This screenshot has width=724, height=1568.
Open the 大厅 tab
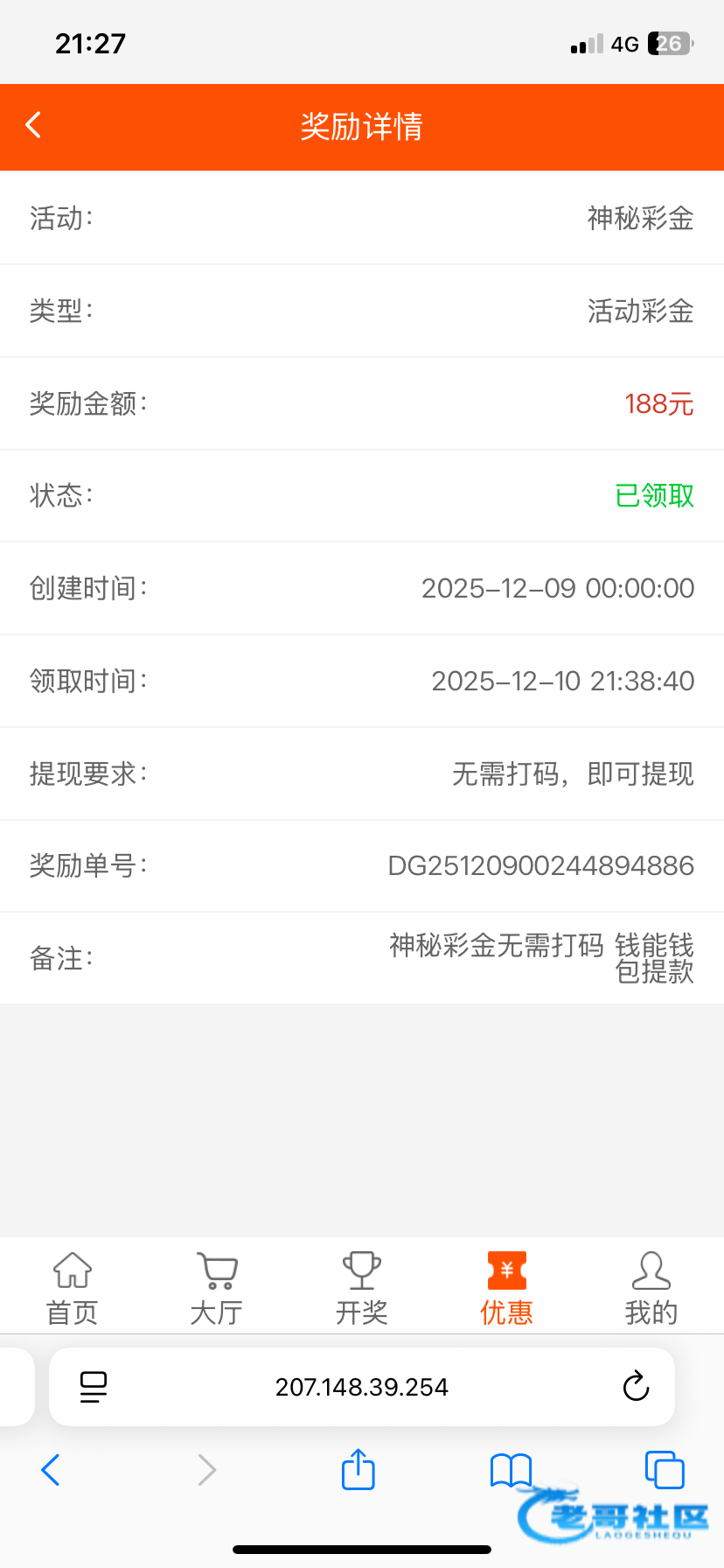tap(216, 1286)
